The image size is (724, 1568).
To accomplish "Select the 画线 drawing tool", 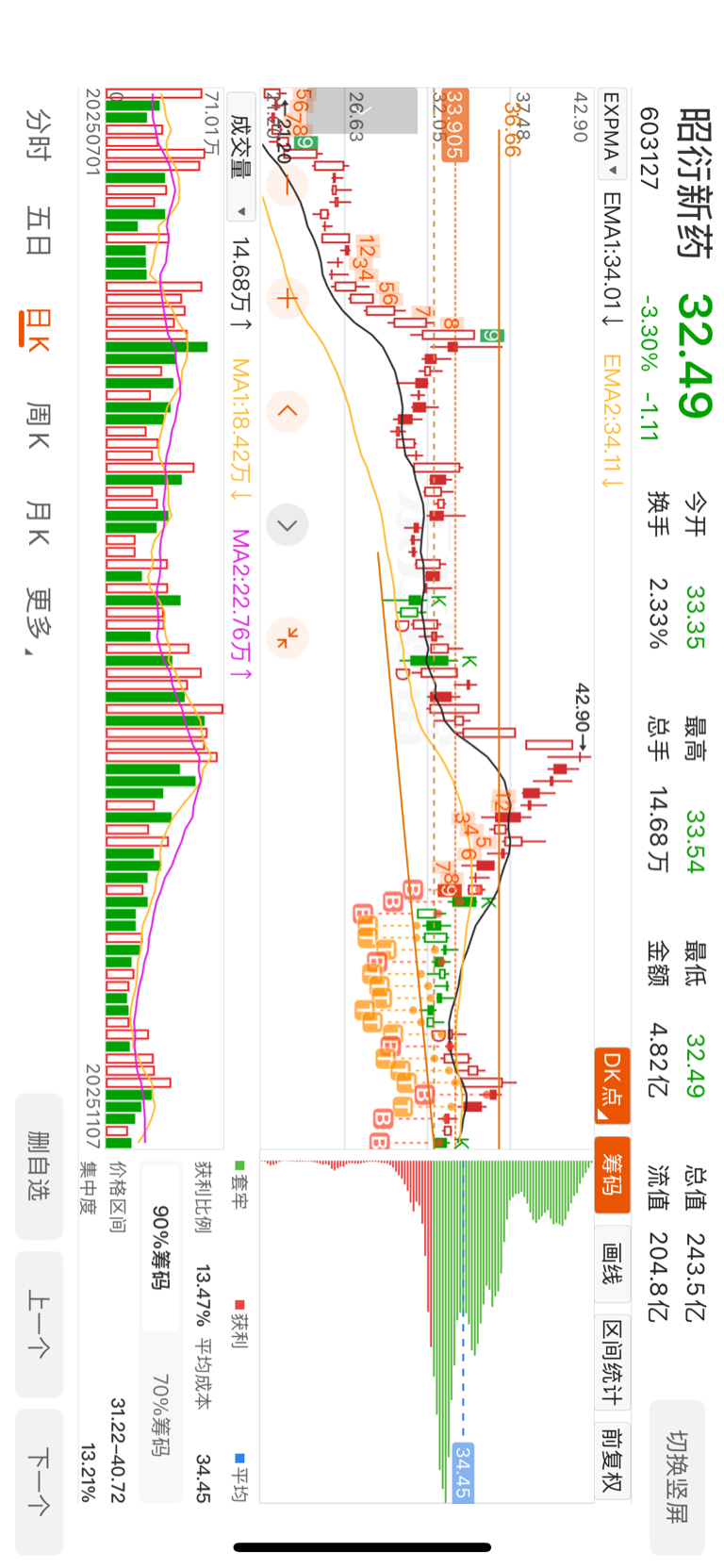I will coord(612,1263).
